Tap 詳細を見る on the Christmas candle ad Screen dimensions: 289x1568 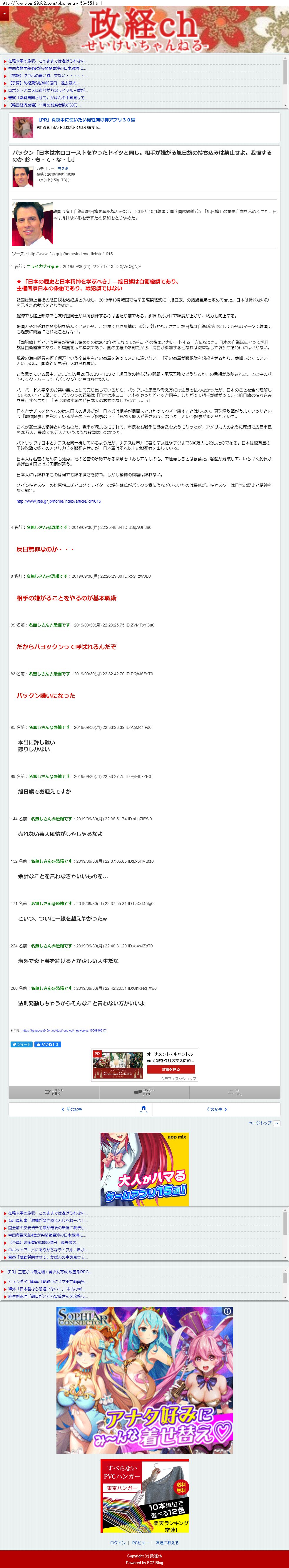(170, 1069)
